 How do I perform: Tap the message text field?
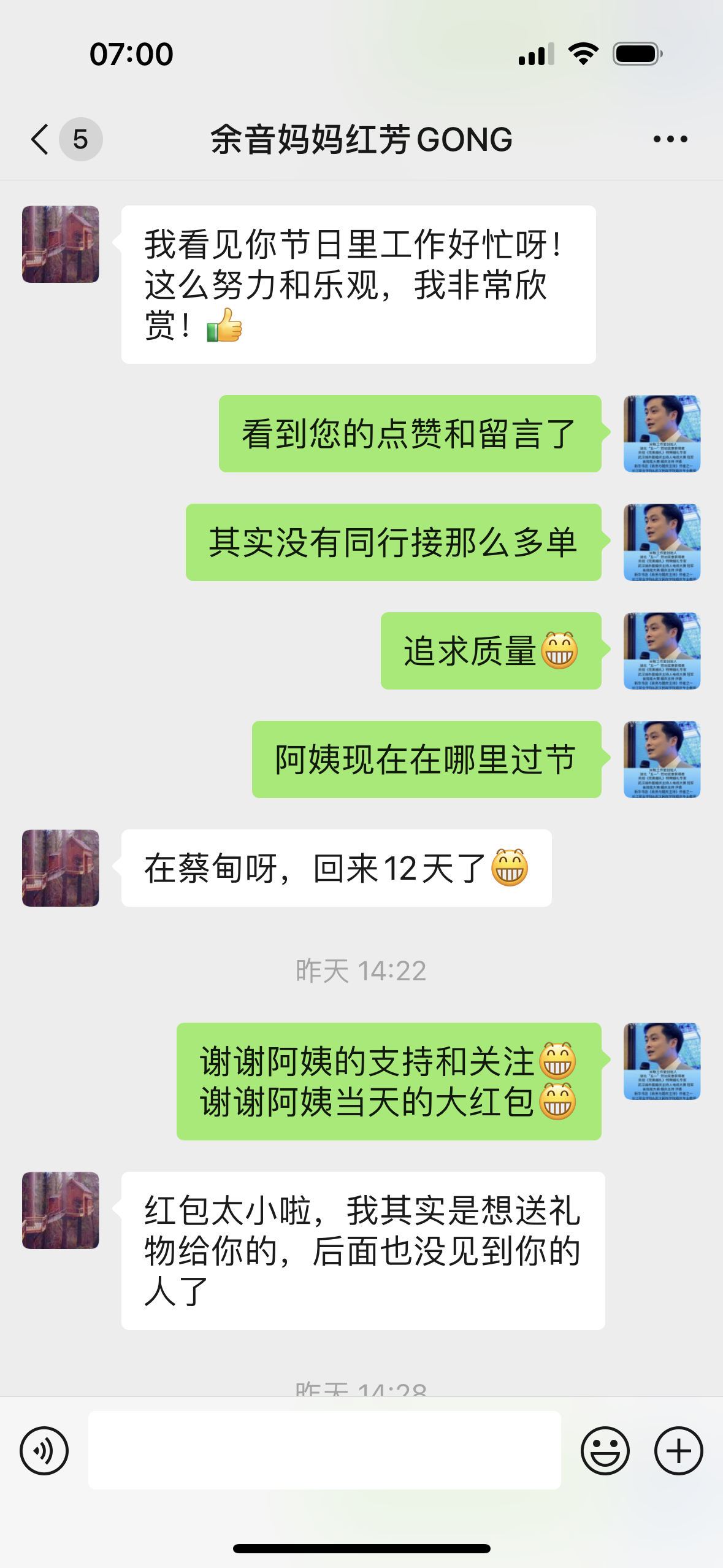point(324,1450)
